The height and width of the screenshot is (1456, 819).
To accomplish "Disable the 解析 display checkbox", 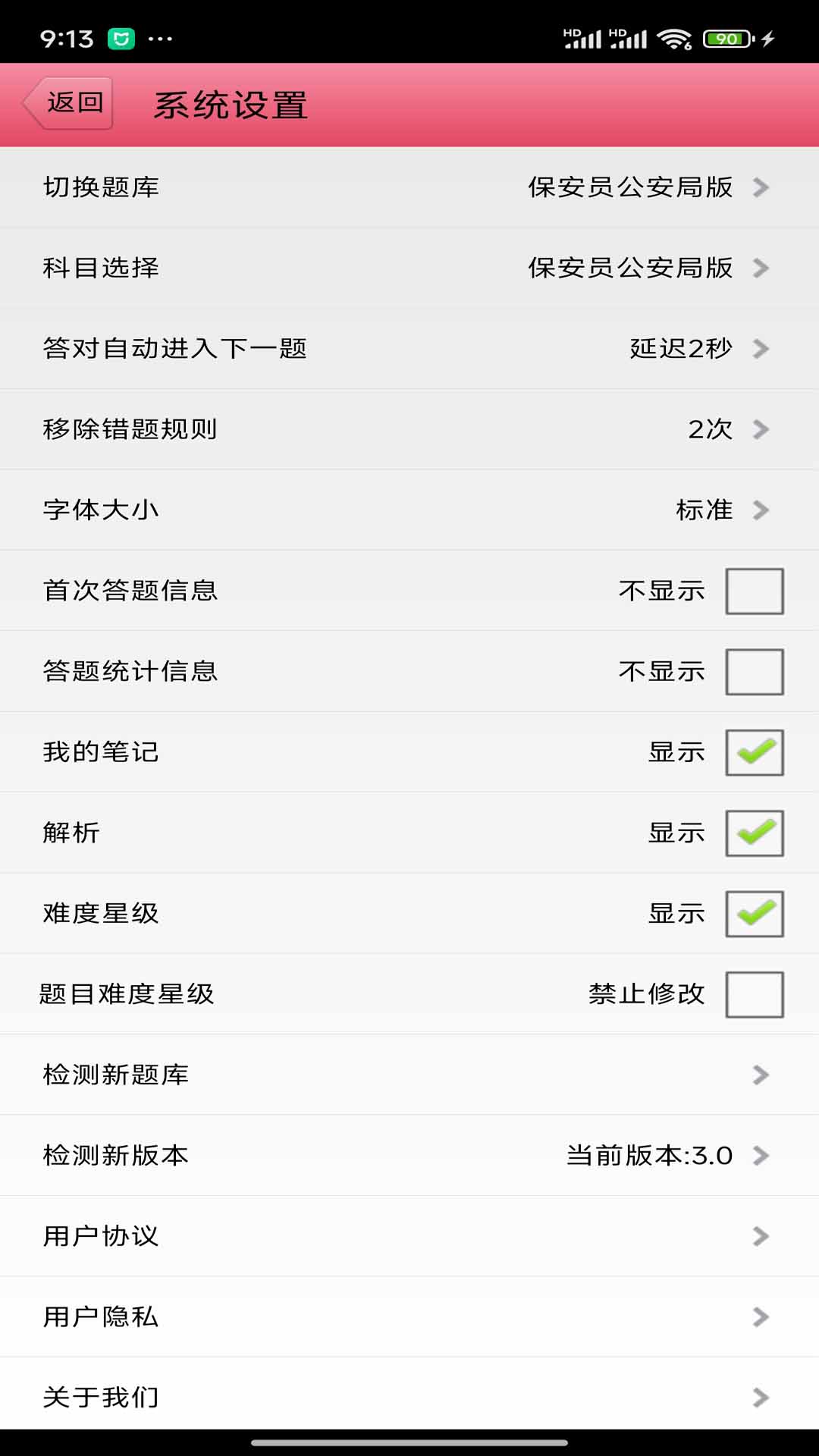I will [754, 833].
